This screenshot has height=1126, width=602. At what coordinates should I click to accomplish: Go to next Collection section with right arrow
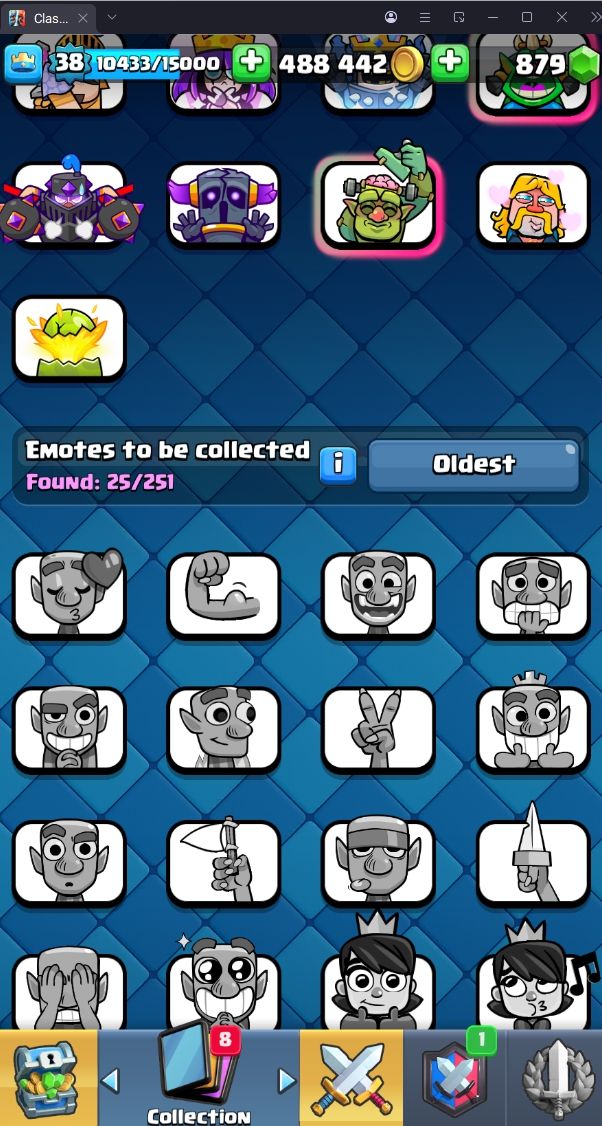(x=287, y=1080)
